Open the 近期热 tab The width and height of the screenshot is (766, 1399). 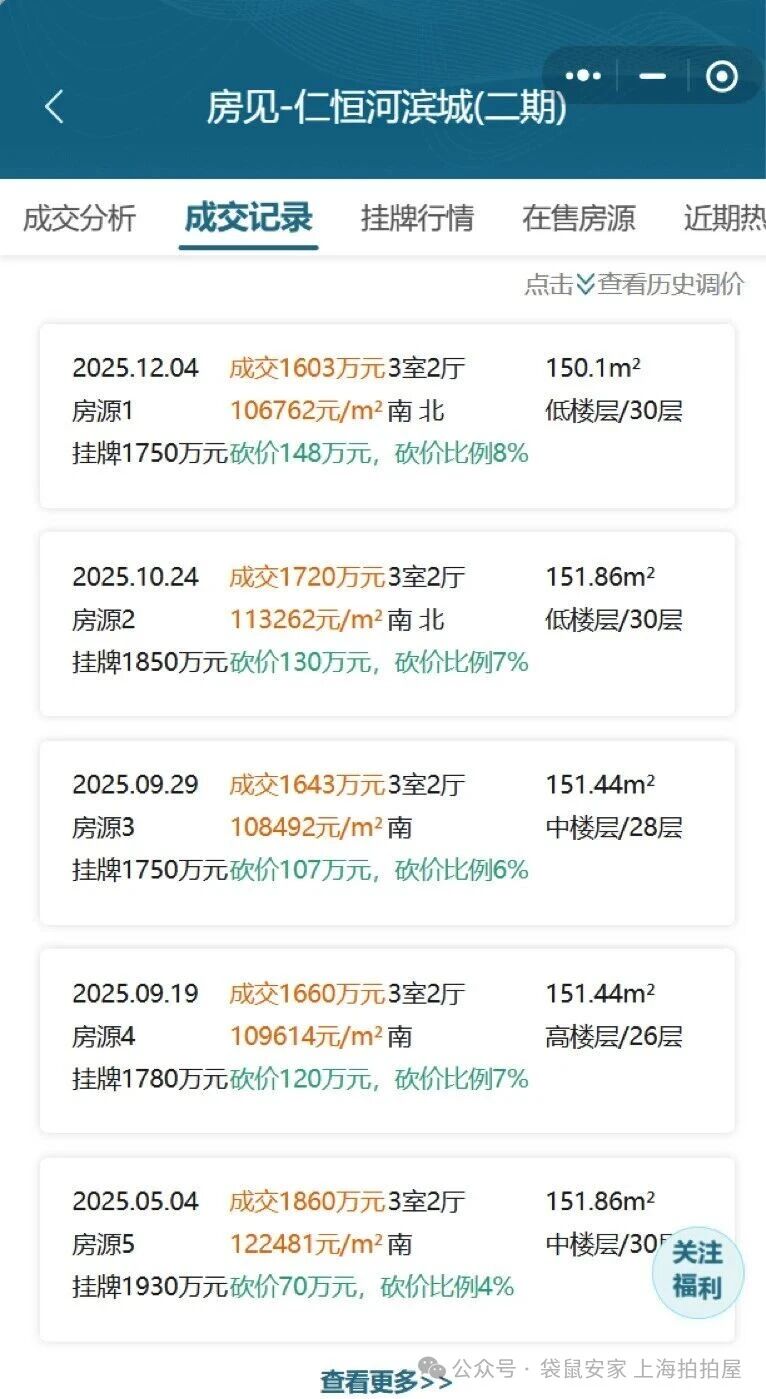pos(724,218)
